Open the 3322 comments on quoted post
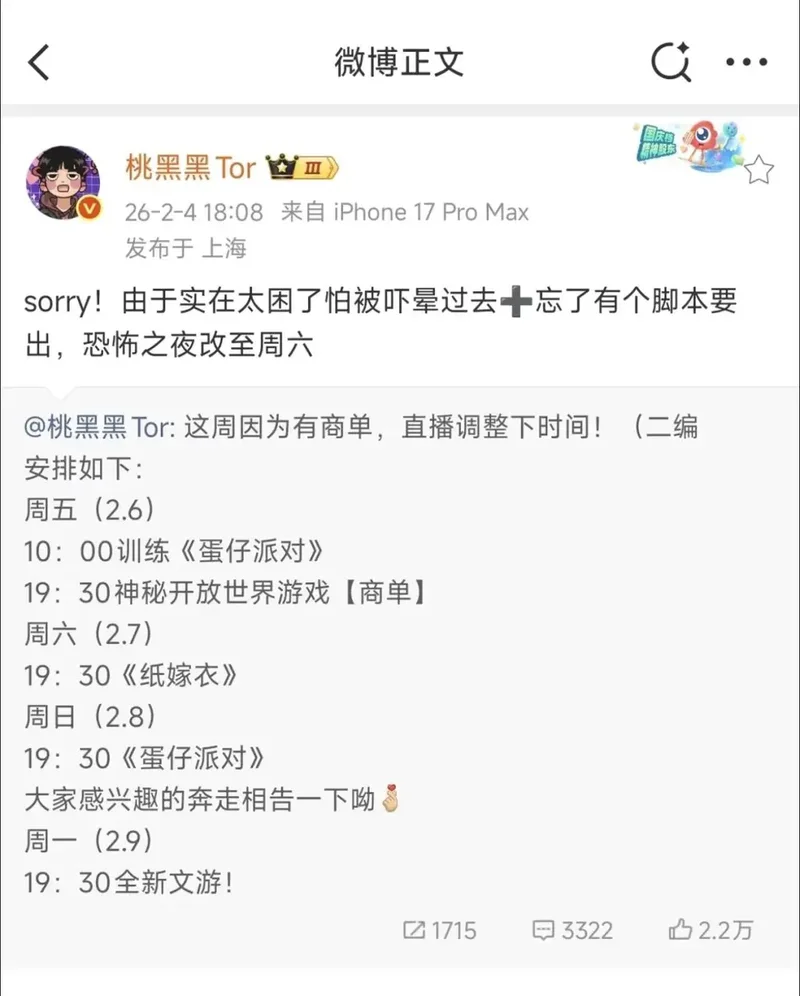Viewport: 800px width, 996px height. [x=572, y=930]
